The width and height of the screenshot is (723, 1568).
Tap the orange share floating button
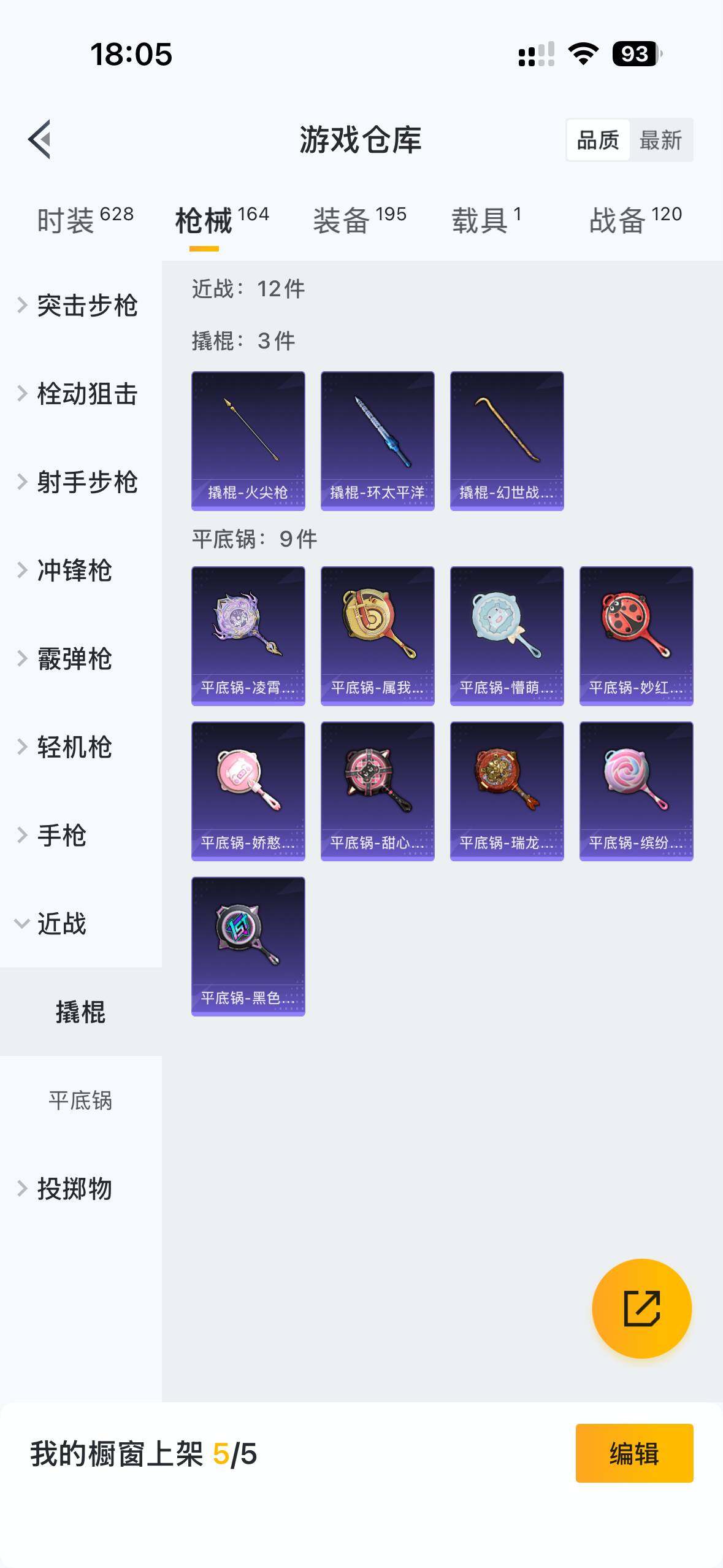point(641,1309)
